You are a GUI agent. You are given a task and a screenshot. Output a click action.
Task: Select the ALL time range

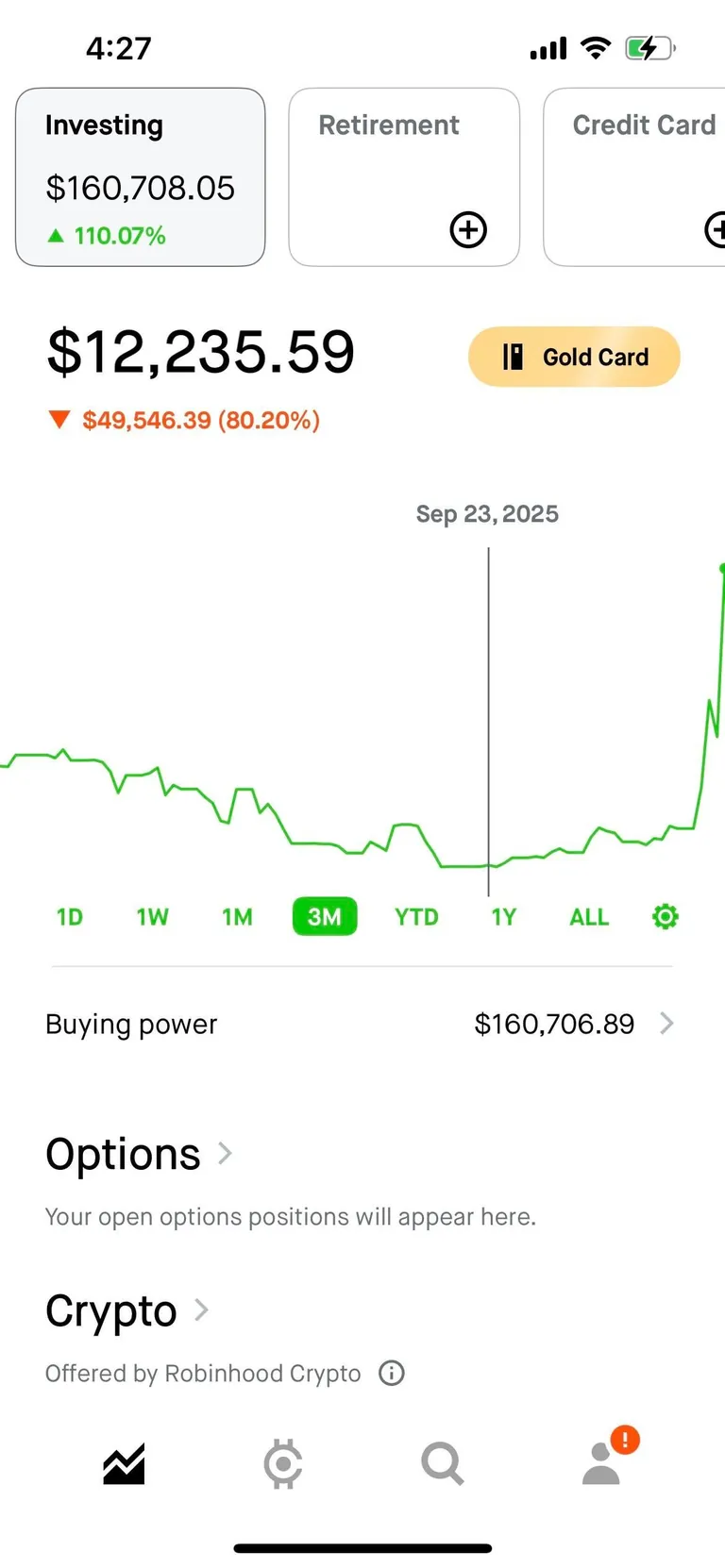(588, 916)
